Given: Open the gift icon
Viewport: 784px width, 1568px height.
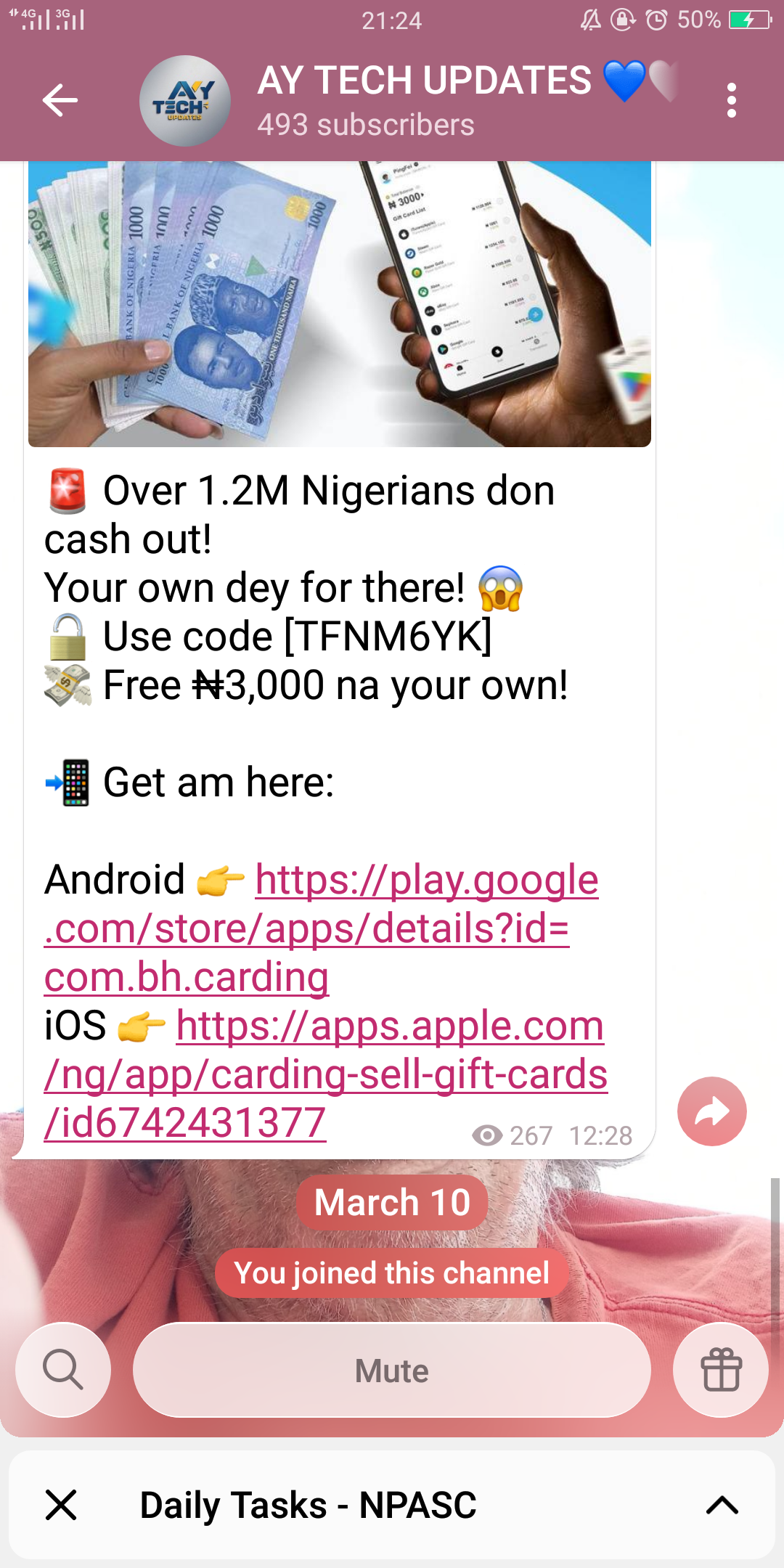Looking at the screenshot, I should (720, 1370).
